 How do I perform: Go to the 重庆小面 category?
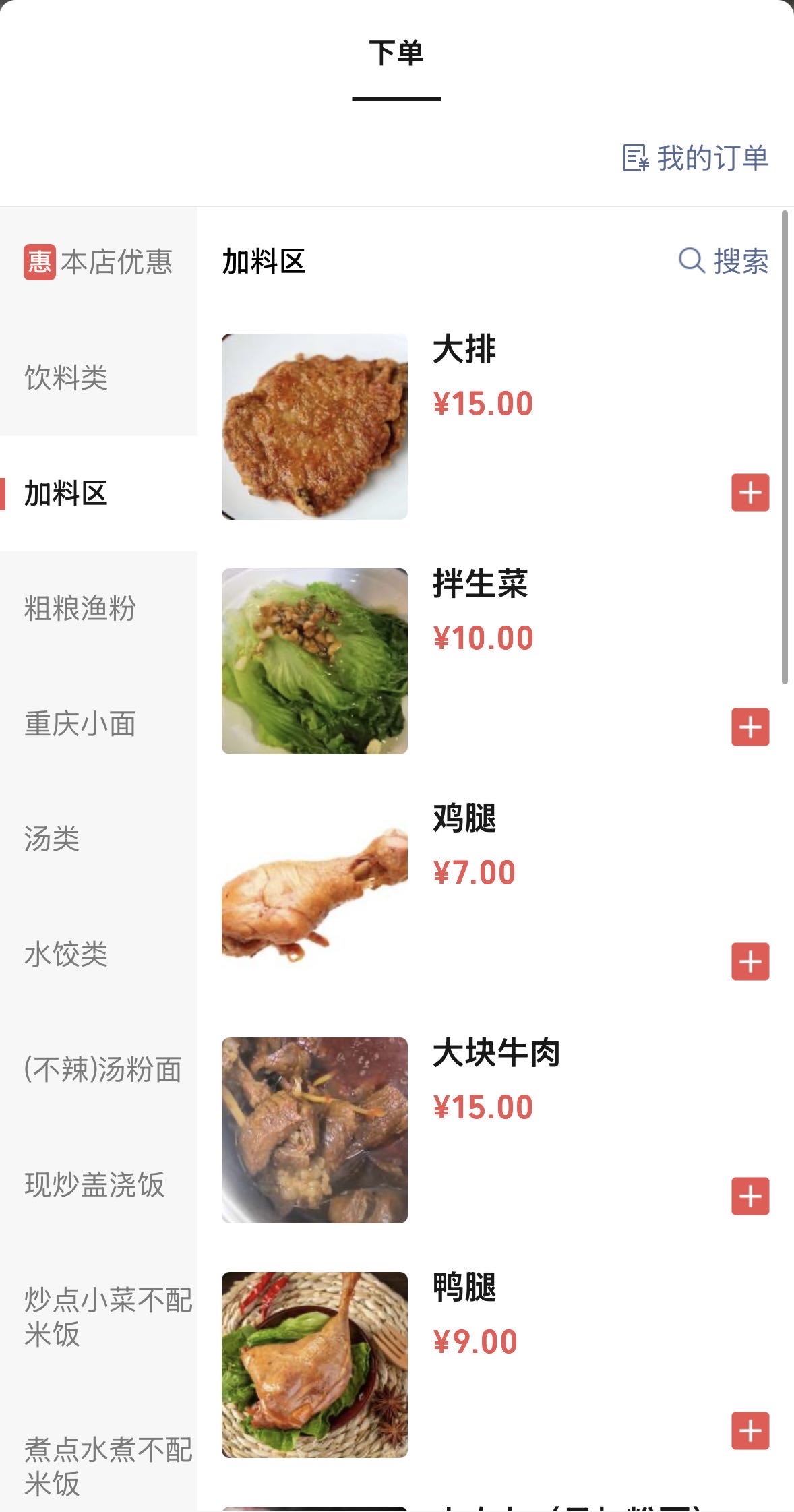80,724
